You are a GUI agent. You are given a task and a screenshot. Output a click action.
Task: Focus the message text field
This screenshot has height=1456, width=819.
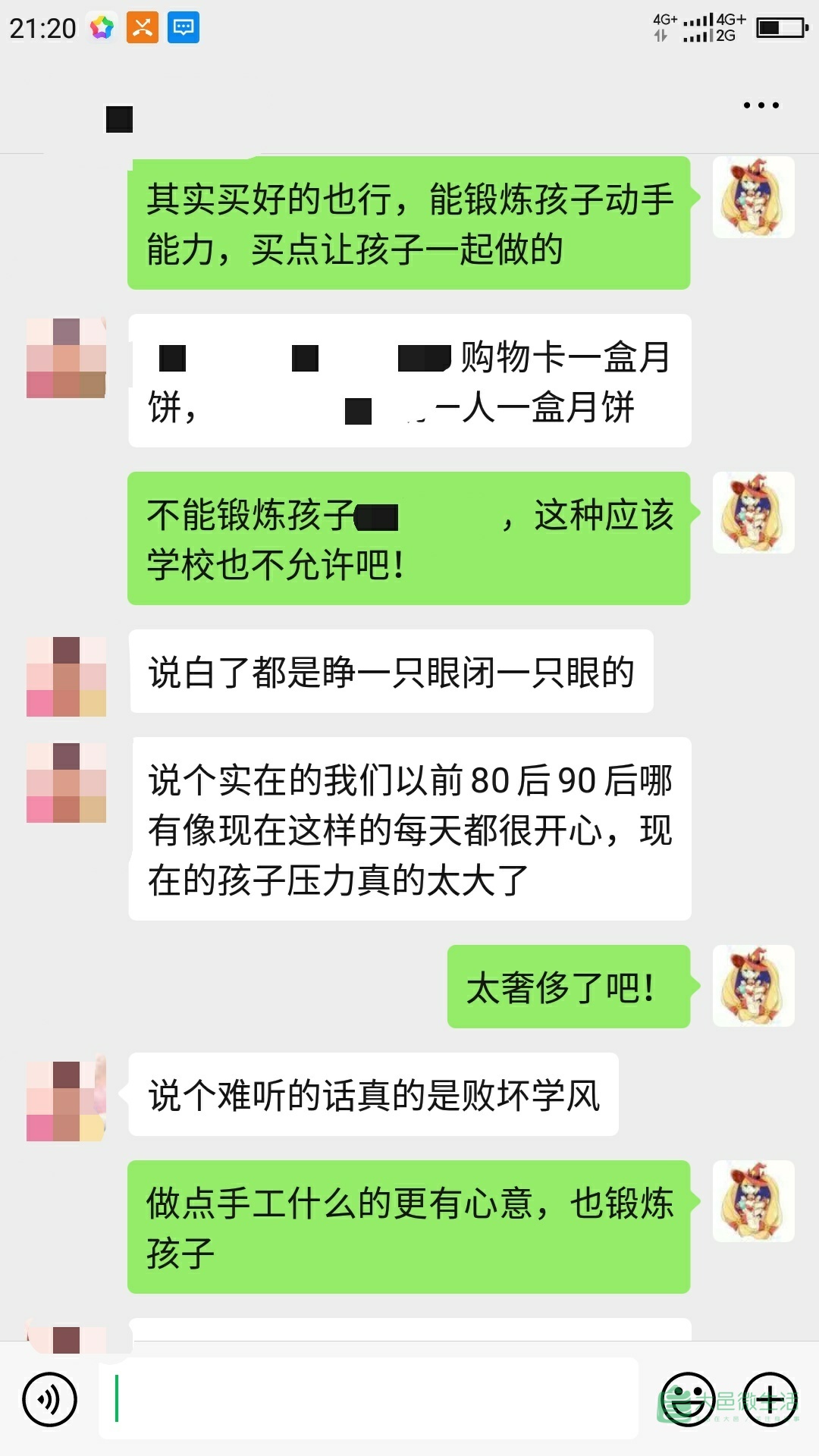click(368, 1398)
